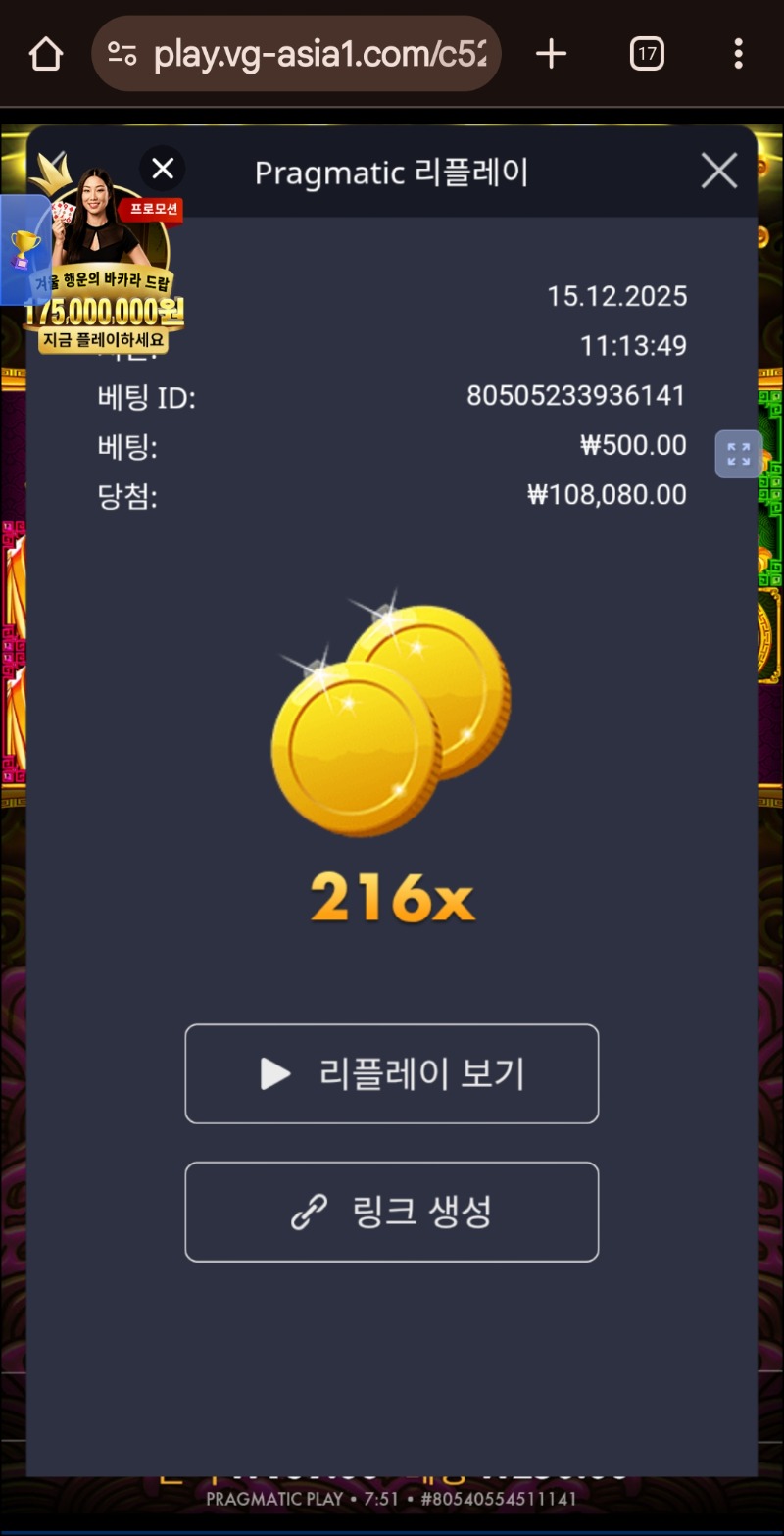Screen dimensions: 784x1536
Task: Open the tab switcher showing 17 tabs
Action: point(647,55)
